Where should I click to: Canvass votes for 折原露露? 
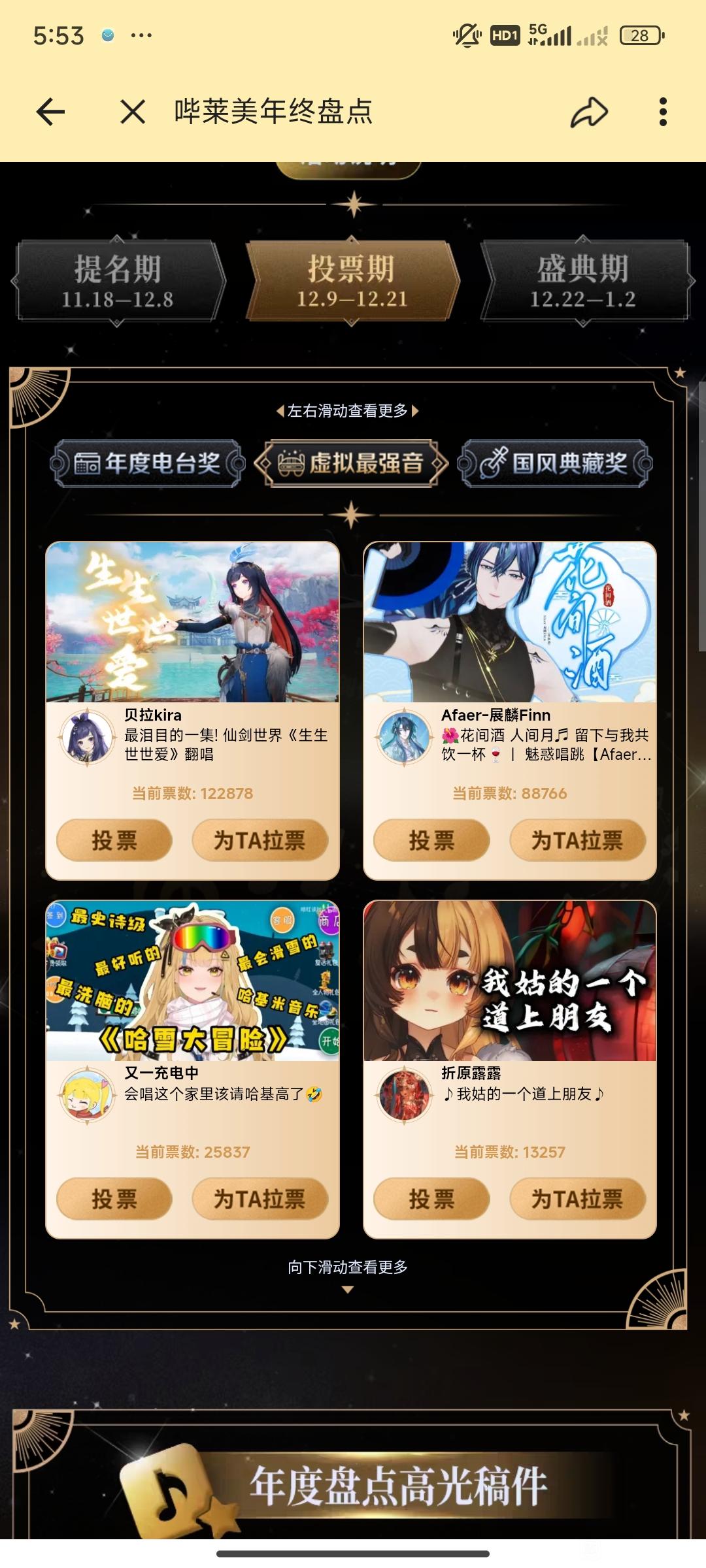click(577, 1199)
